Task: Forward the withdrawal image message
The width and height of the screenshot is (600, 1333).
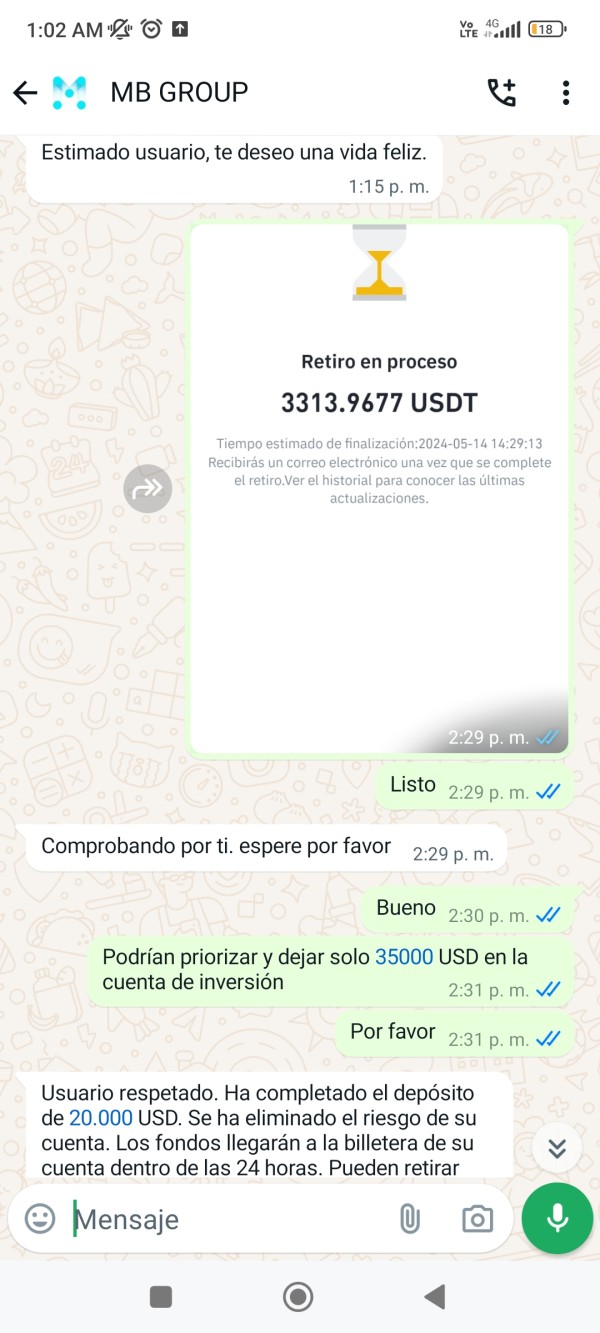Action: [148, 489]
